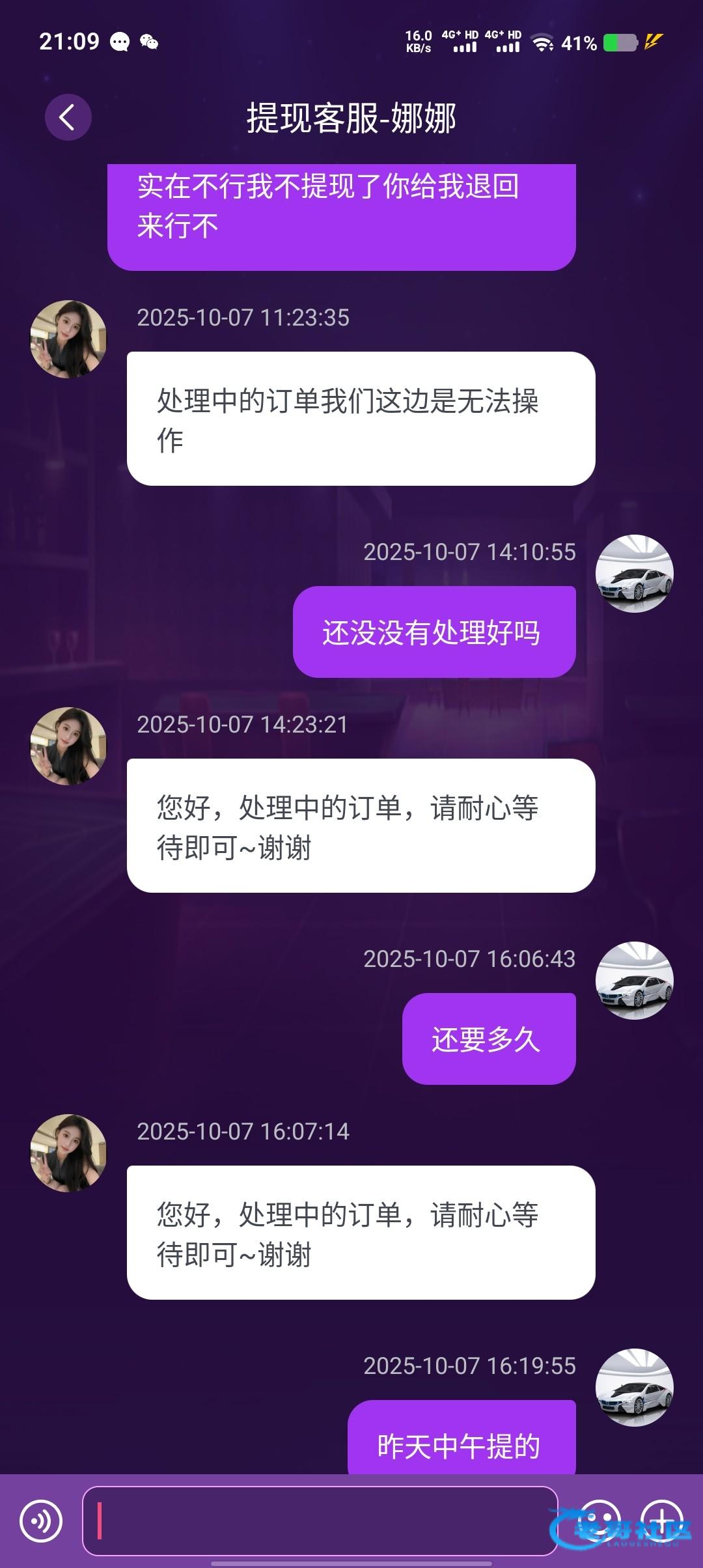The height and width of the screenshot is (1568, 703).
Task: Open the emoji picker
Action: 599,1520
